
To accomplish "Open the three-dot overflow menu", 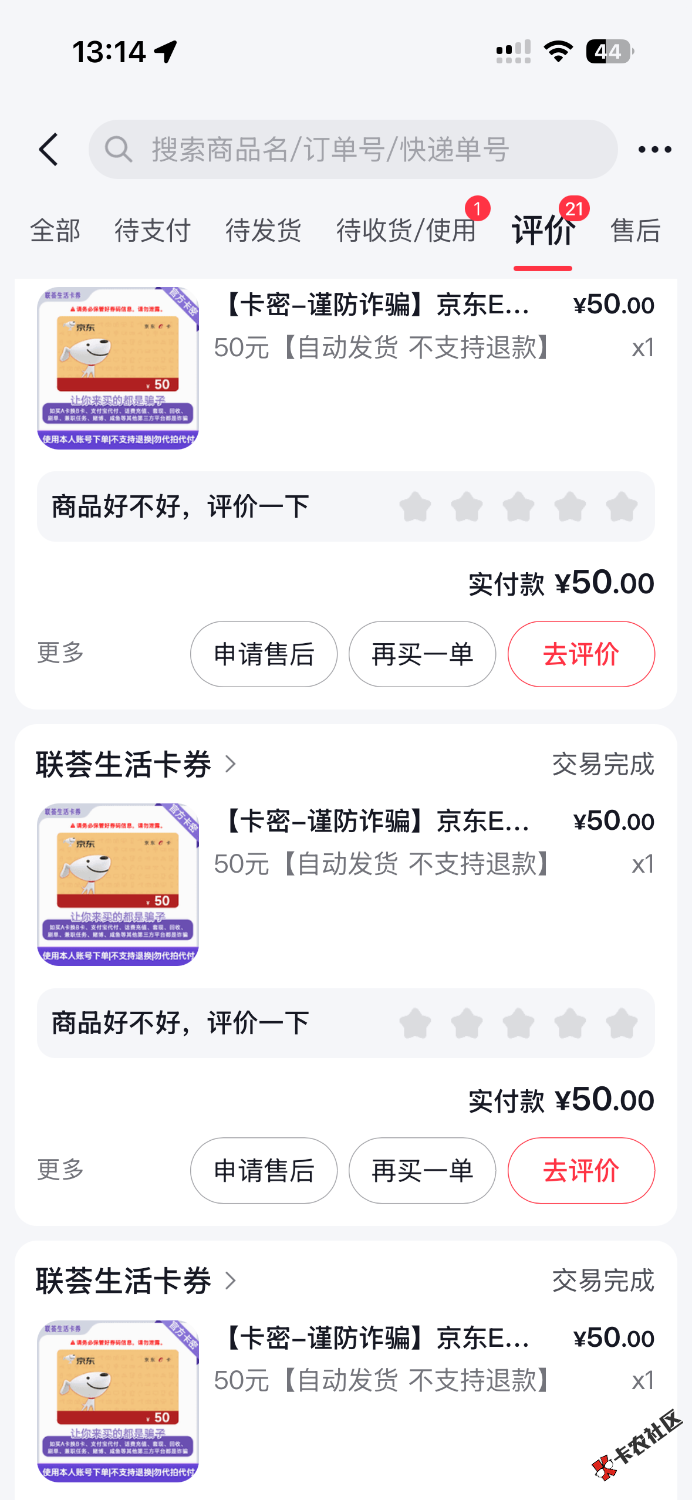I will point(654,150).
